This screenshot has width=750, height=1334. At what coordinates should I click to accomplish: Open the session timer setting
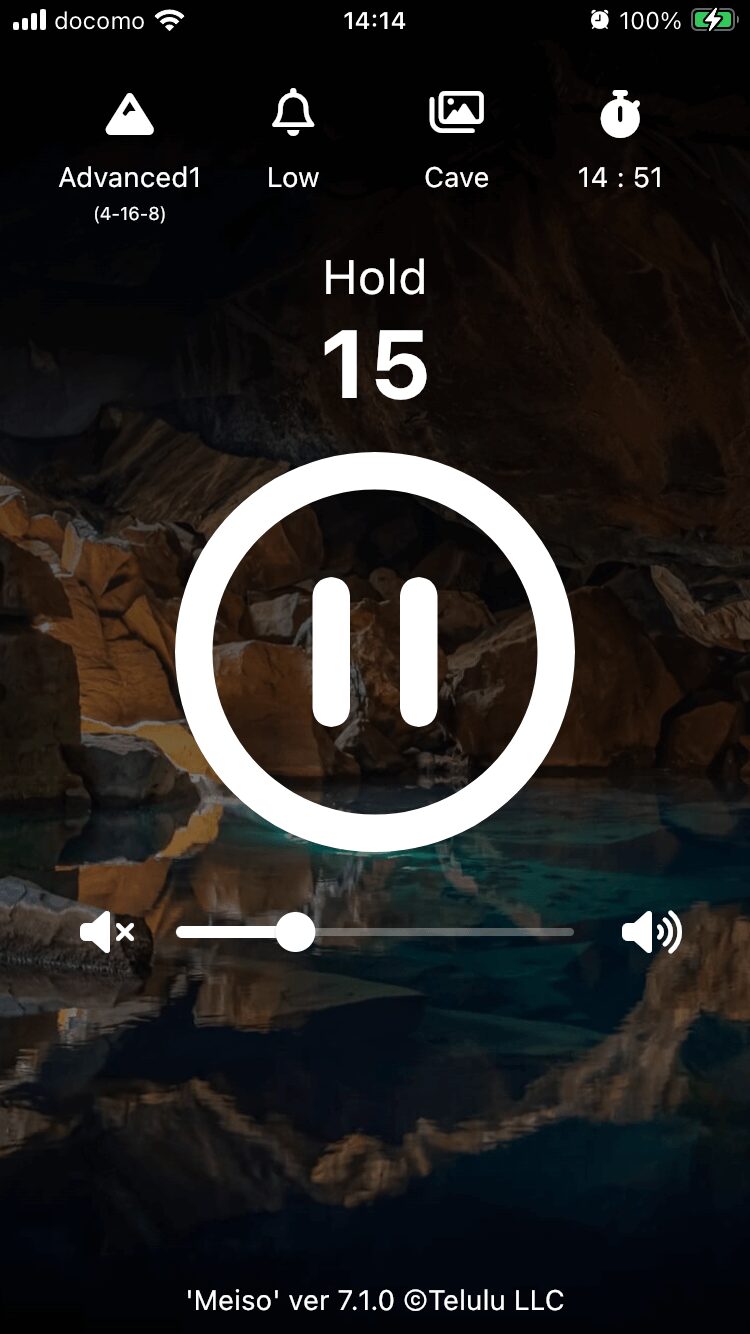pos(620,140)
